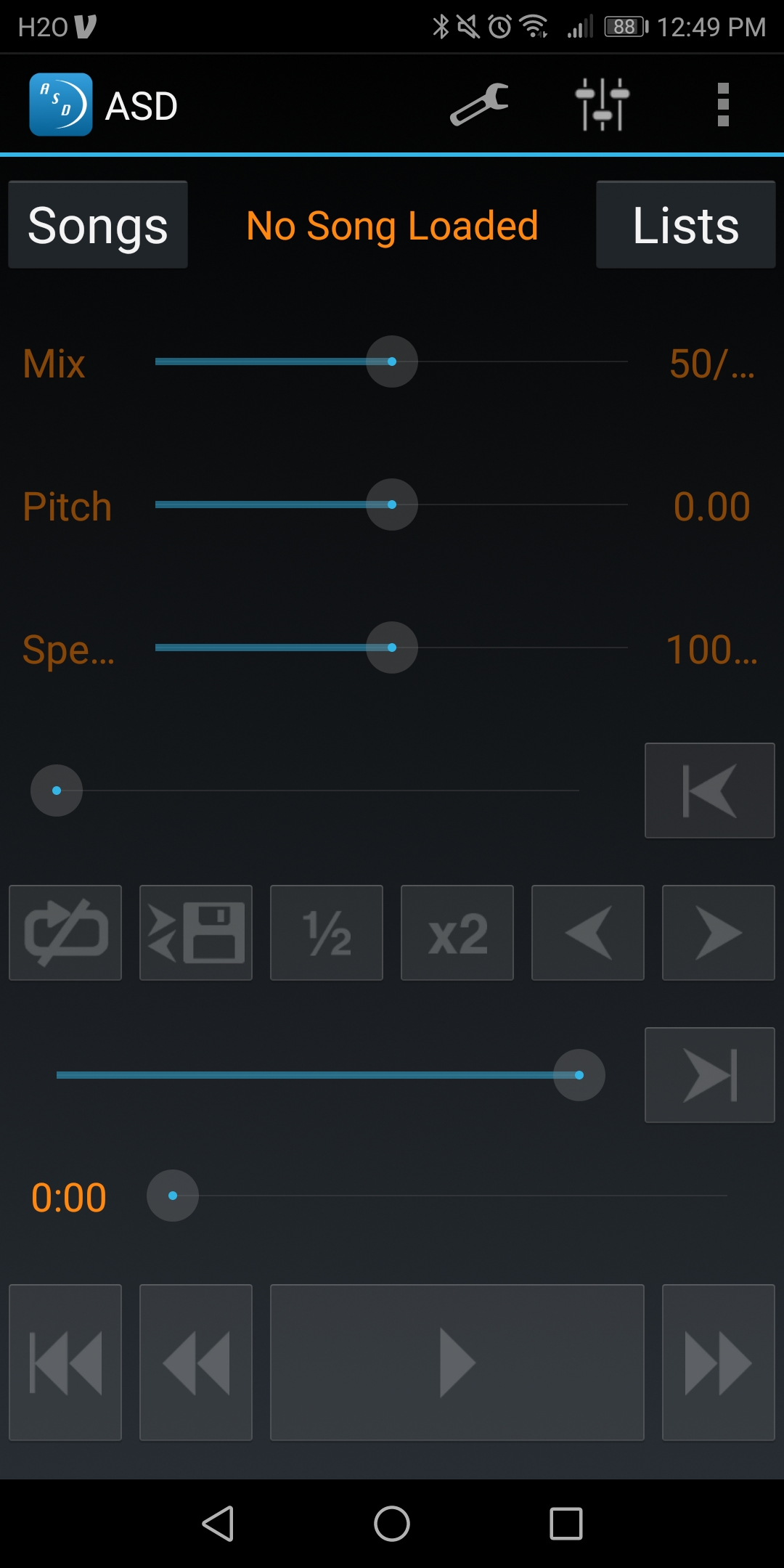784x1568 pixels.
Task: Open the equalizer sliders icon
Action: [602, 105]
